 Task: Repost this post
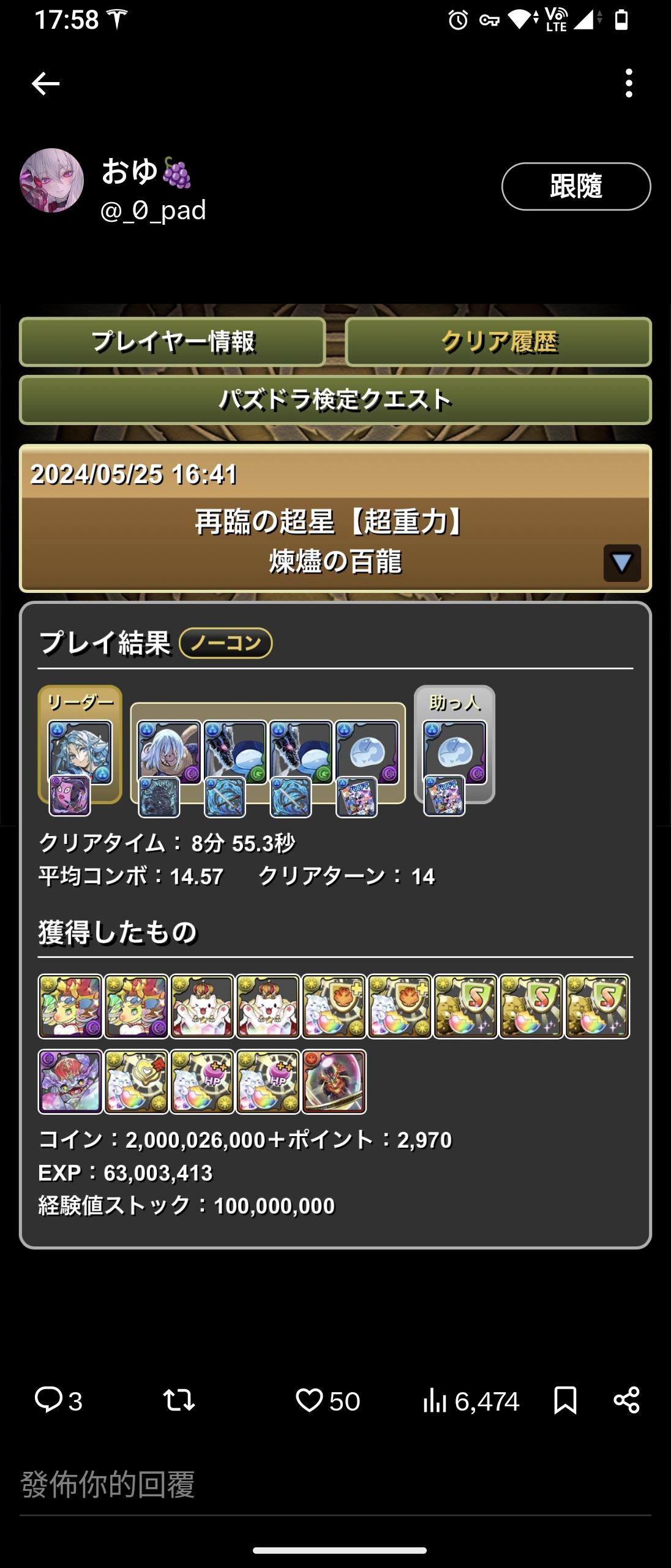tap(179, 1400)
